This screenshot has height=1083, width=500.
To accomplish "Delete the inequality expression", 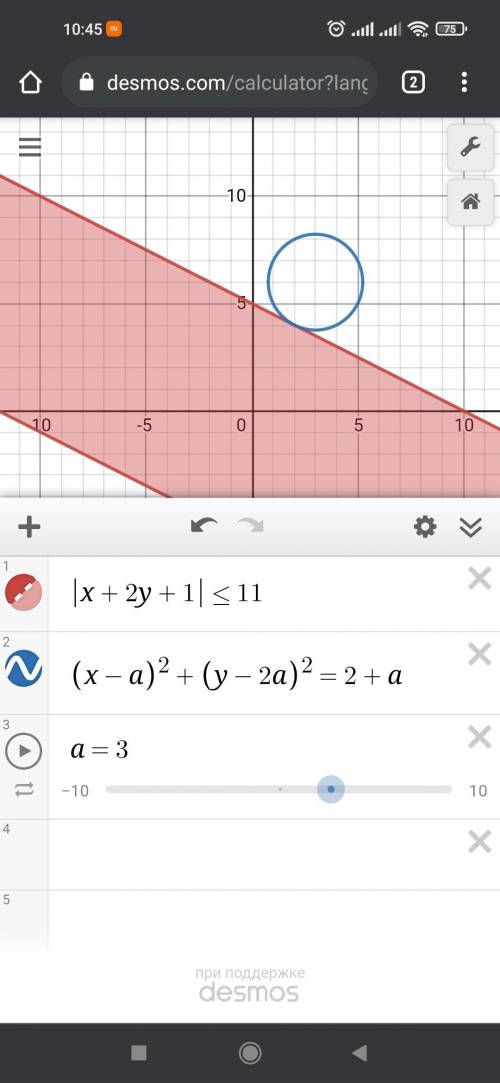I will [479, 579].
